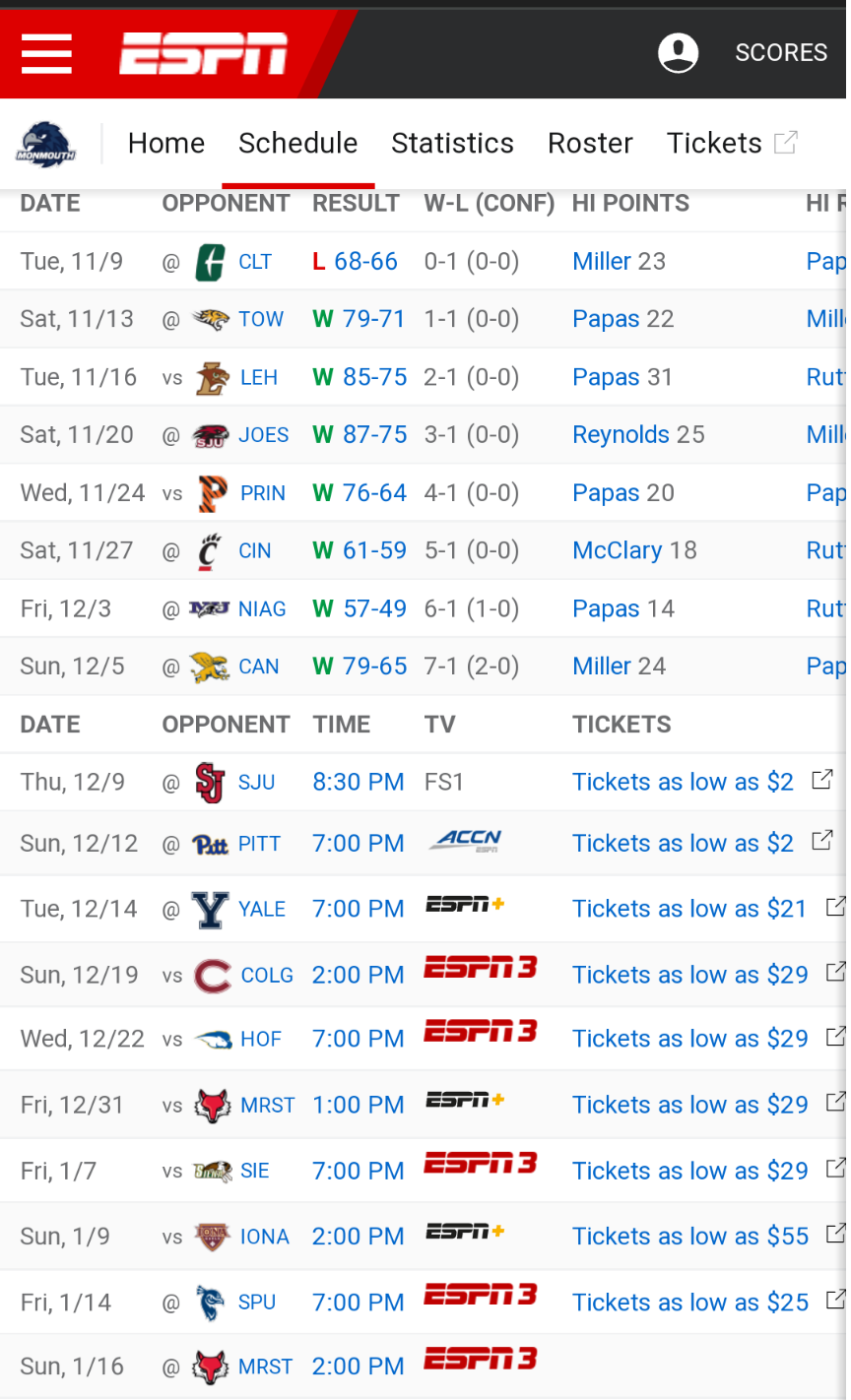The width and height of the screenshot is (851, 1400).
Task: Open the HOF game at 7:00 PM
Action: [359, 1040]
